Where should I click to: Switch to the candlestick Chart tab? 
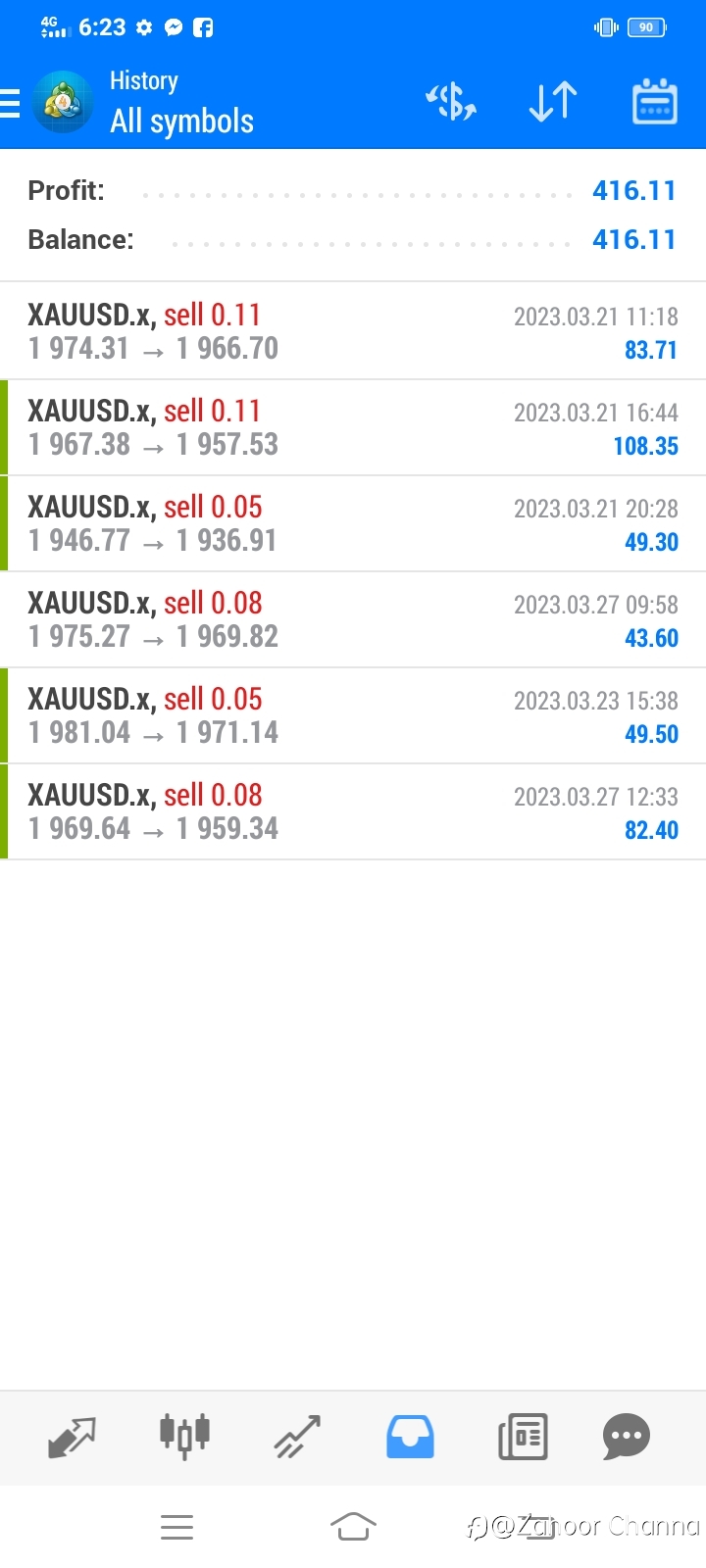(184, 1437)
